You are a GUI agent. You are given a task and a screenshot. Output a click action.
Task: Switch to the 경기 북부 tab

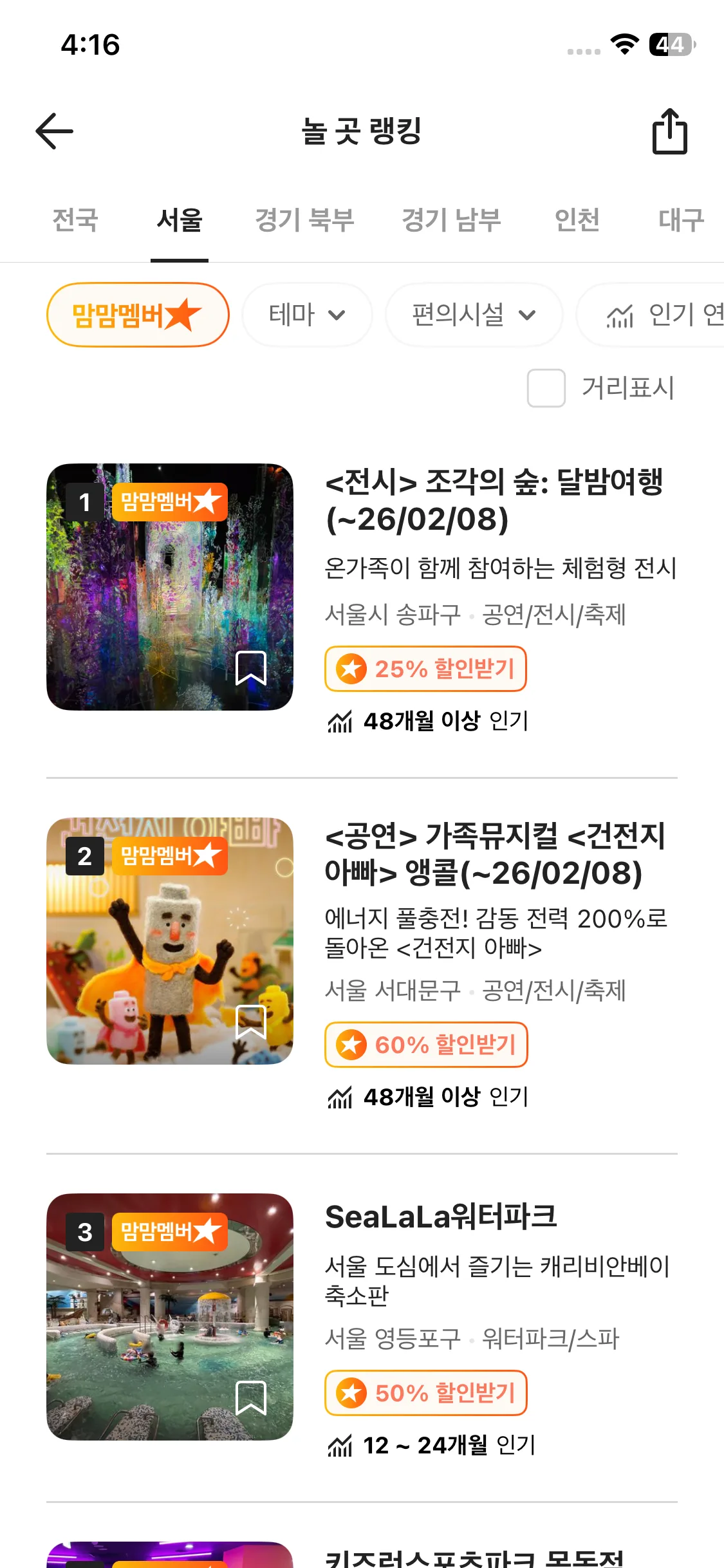tap(304, 220)
